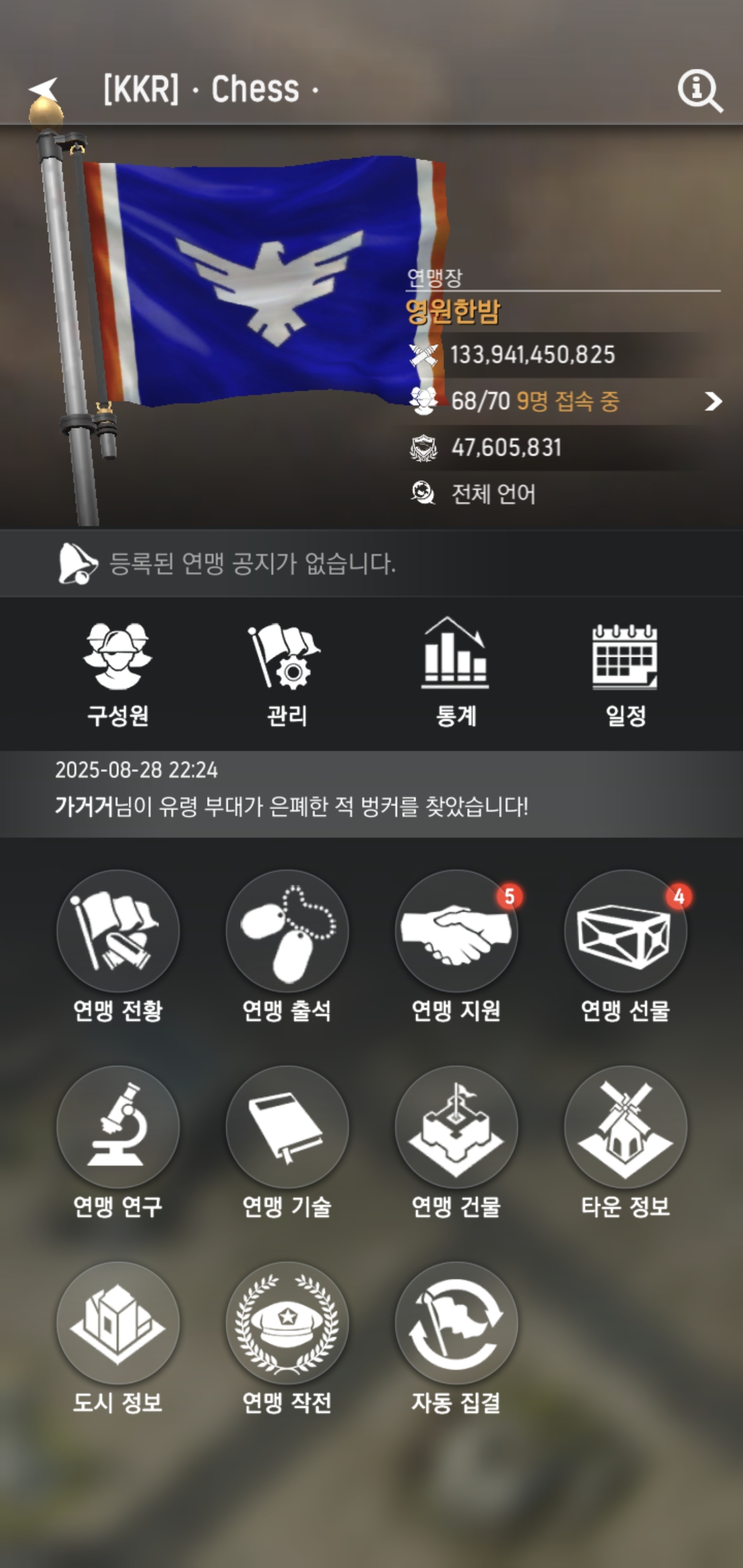Go back with the arrow icon

[44, 89]
